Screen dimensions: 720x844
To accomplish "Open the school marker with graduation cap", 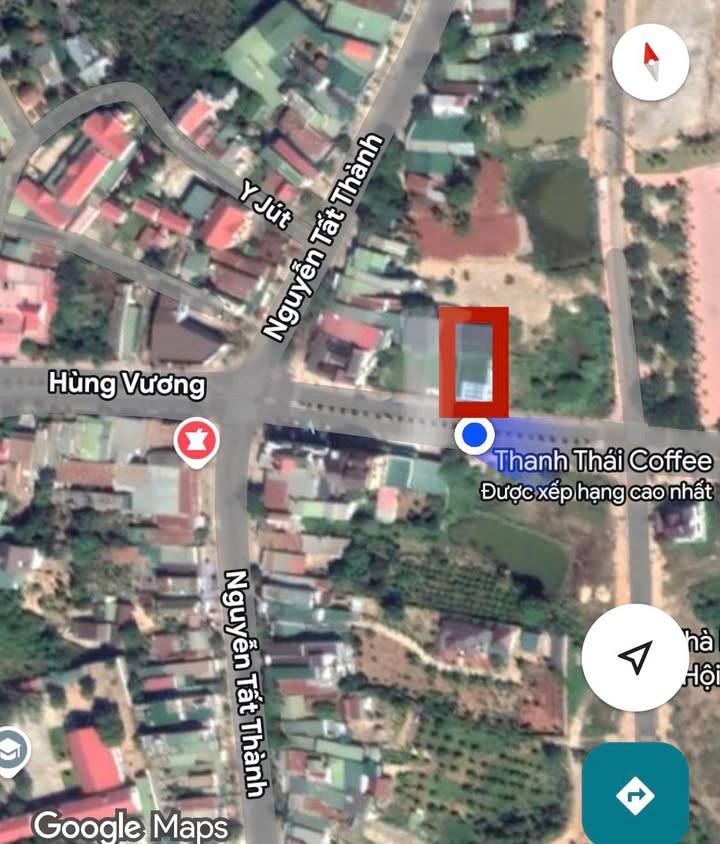I will (10, 751).
